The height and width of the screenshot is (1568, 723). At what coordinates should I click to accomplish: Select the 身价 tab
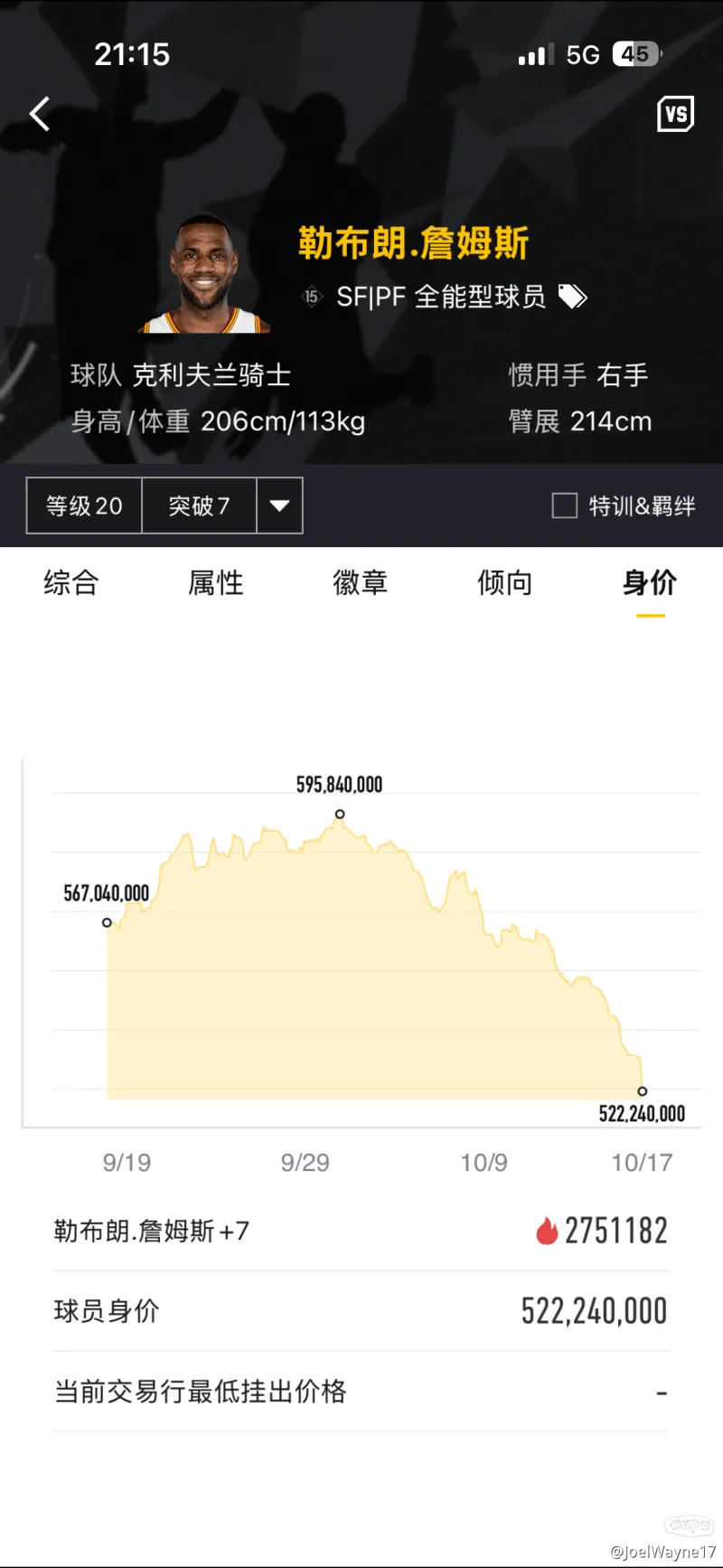[649, 583]
